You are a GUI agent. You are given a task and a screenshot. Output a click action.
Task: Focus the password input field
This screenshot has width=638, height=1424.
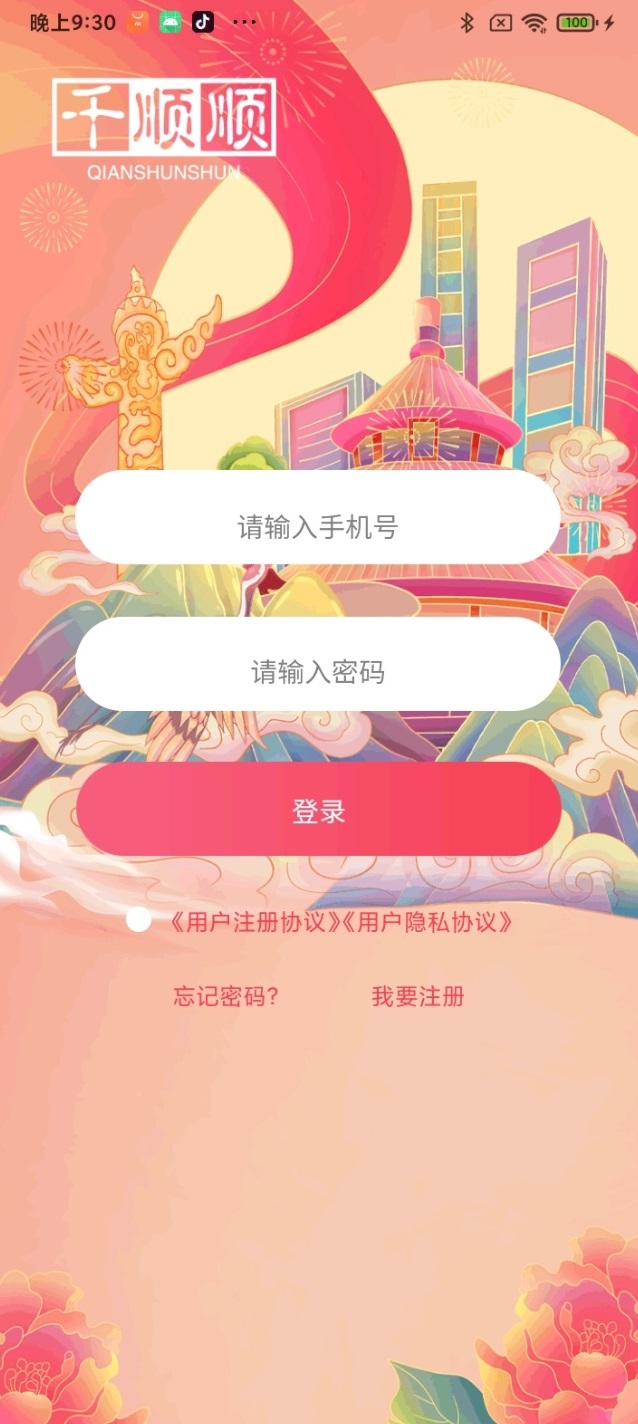[x=318, y=671]
